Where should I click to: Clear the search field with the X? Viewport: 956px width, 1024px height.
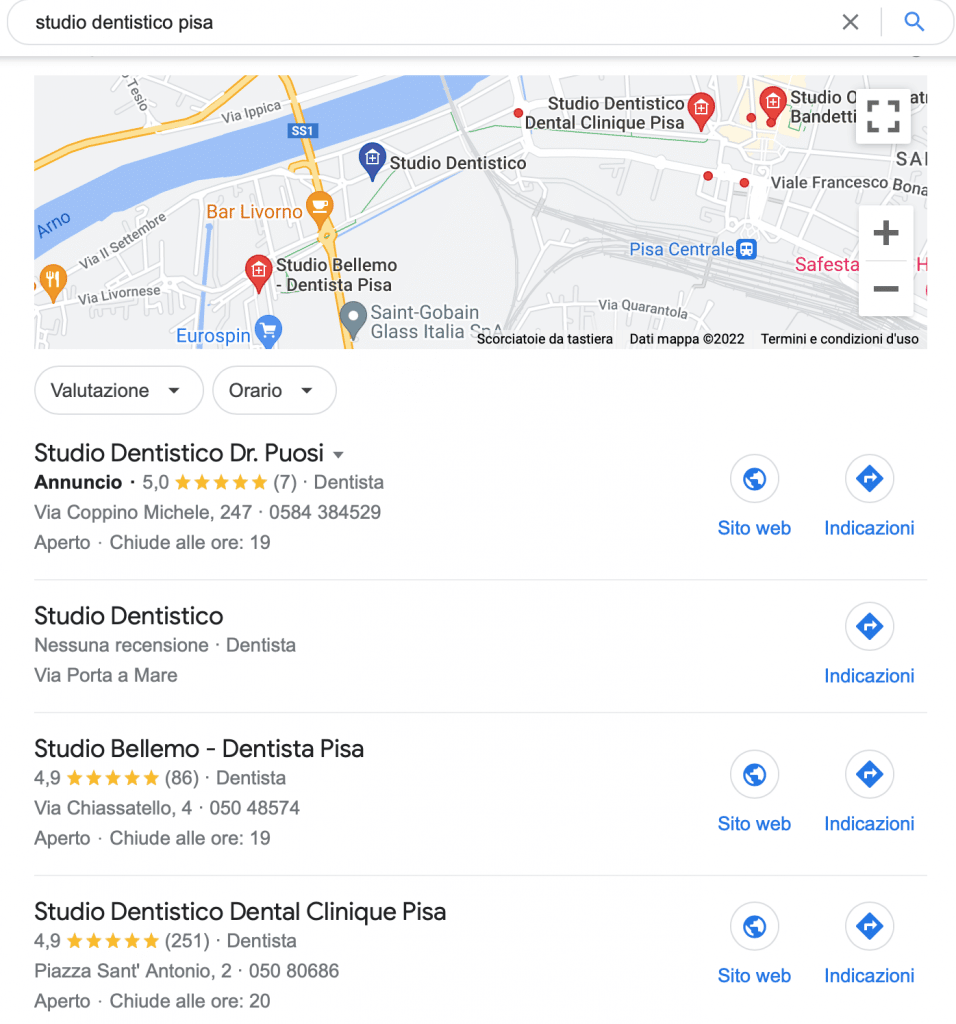[850, 22]
